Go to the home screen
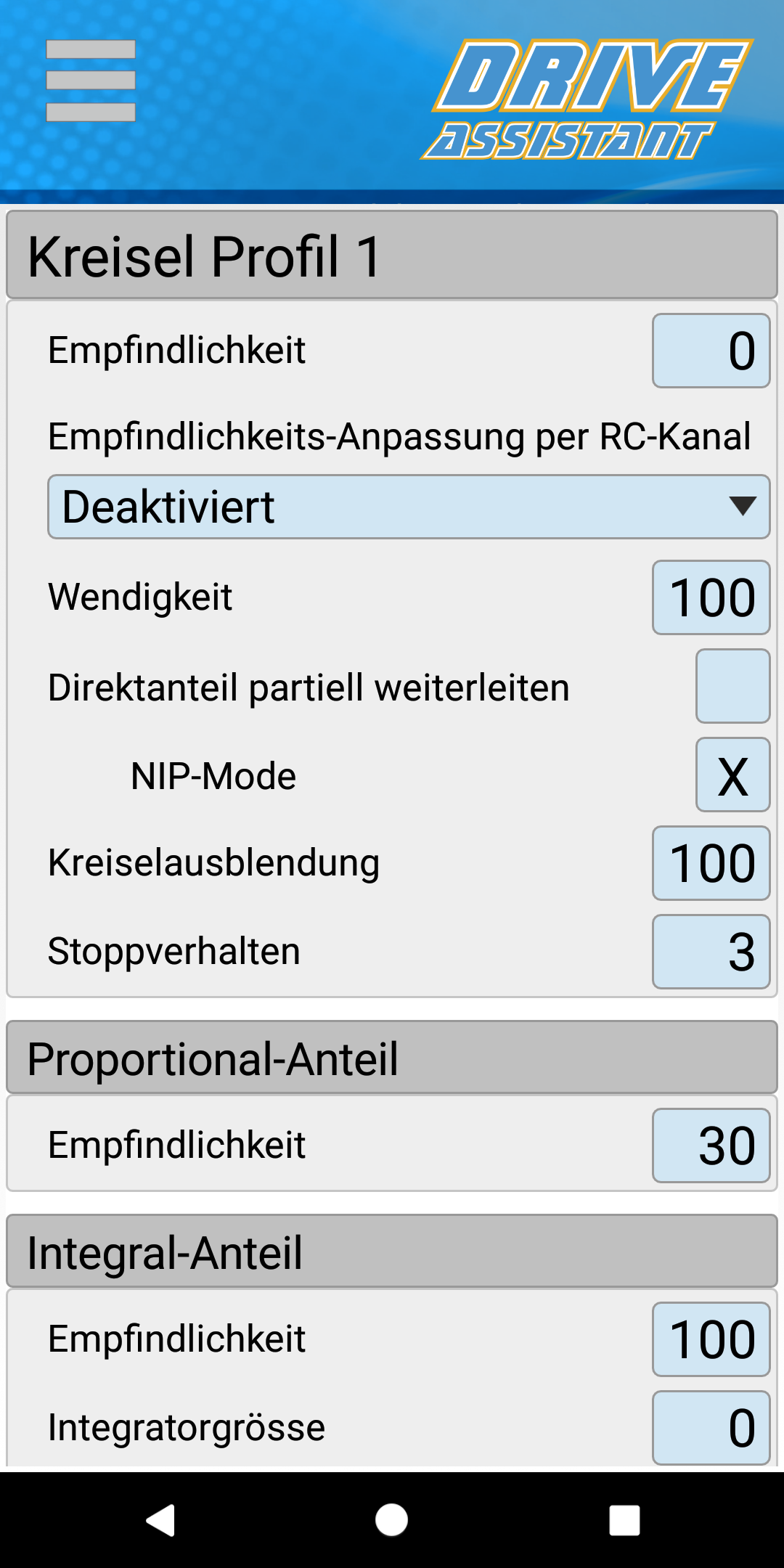The height and width of the screenshot is (1568, 784). (391, 1520)
